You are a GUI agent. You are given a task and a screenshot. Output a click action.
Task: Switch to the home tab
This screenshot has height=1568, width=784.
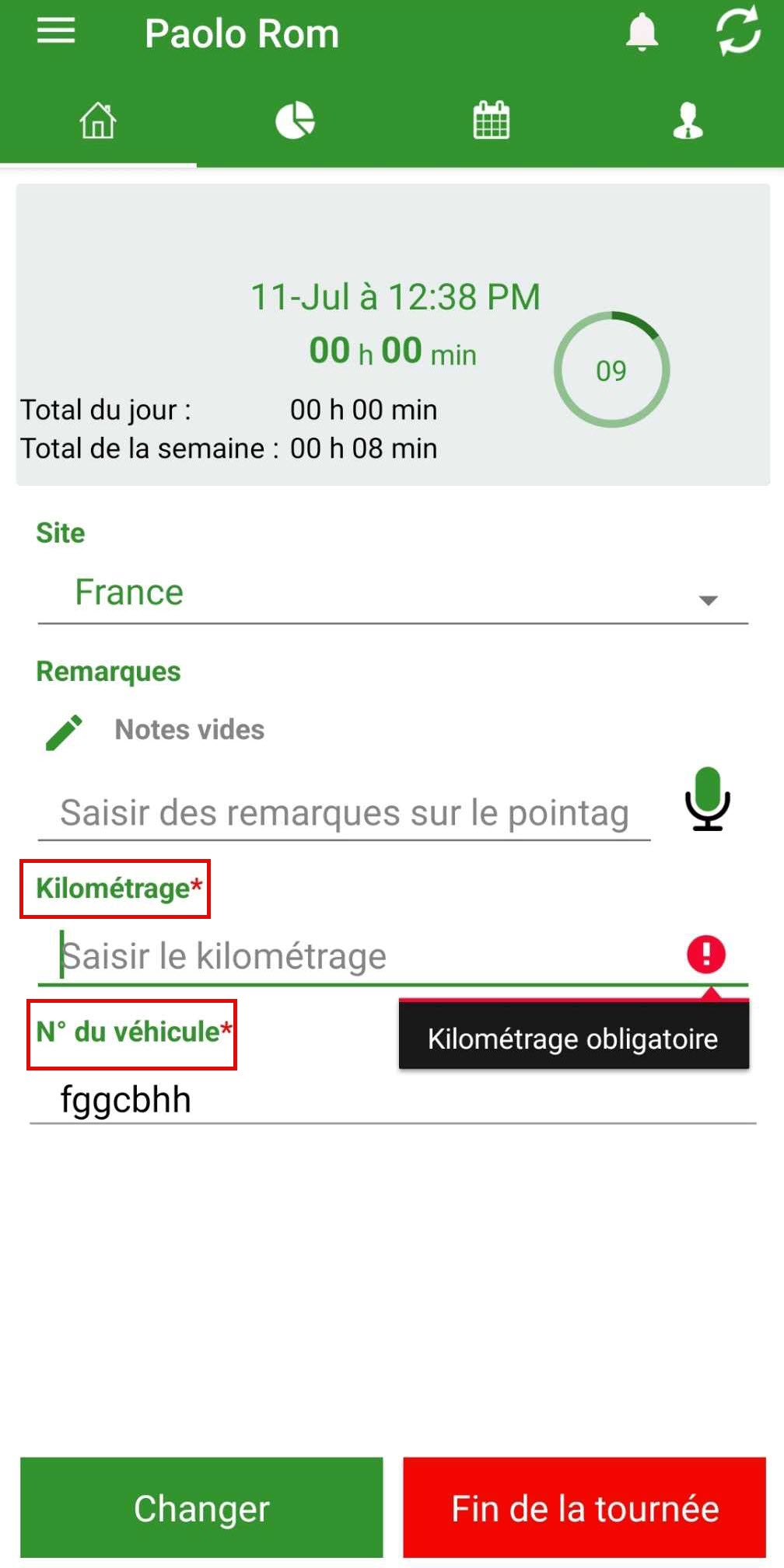point(98,120)
